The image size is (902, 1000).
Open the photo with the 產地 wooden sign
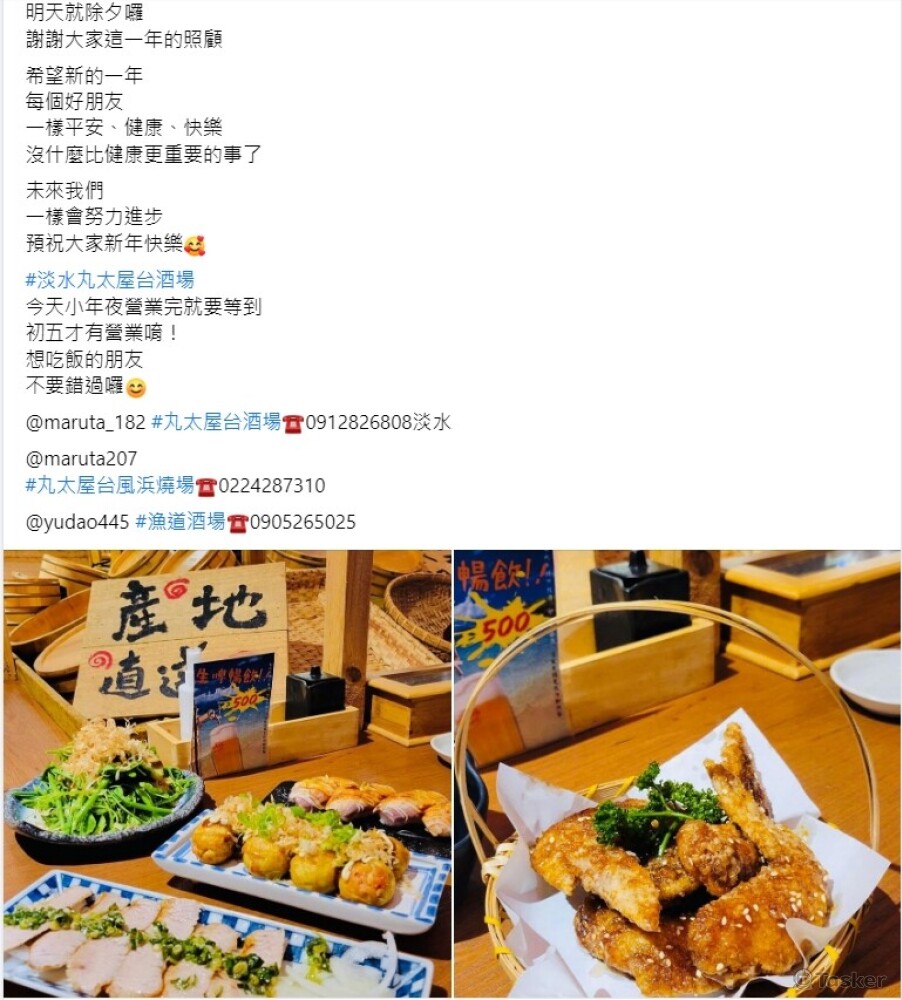pos(227,773)
